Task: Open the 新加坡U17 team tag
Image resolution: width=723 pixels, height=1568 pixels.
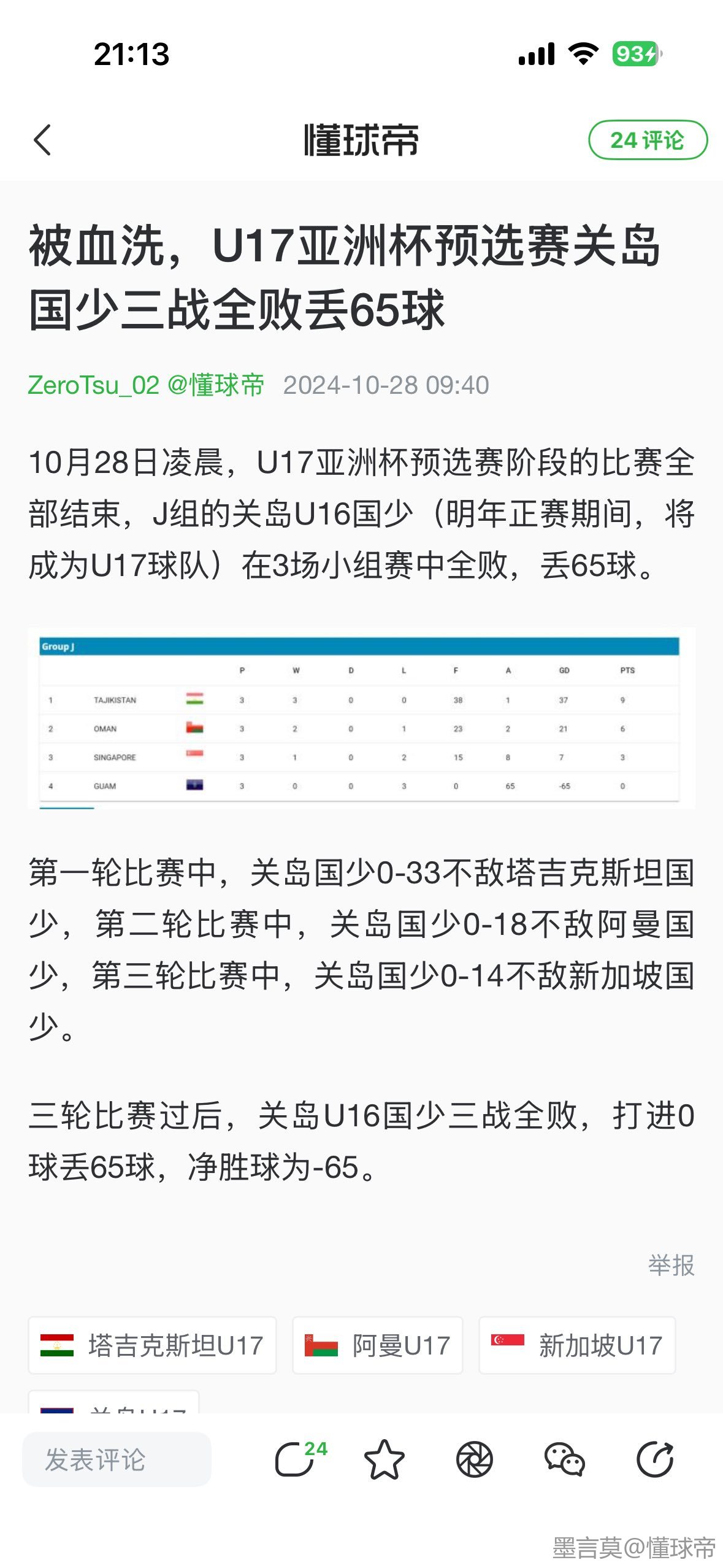Action: (x=576, y=1345)
